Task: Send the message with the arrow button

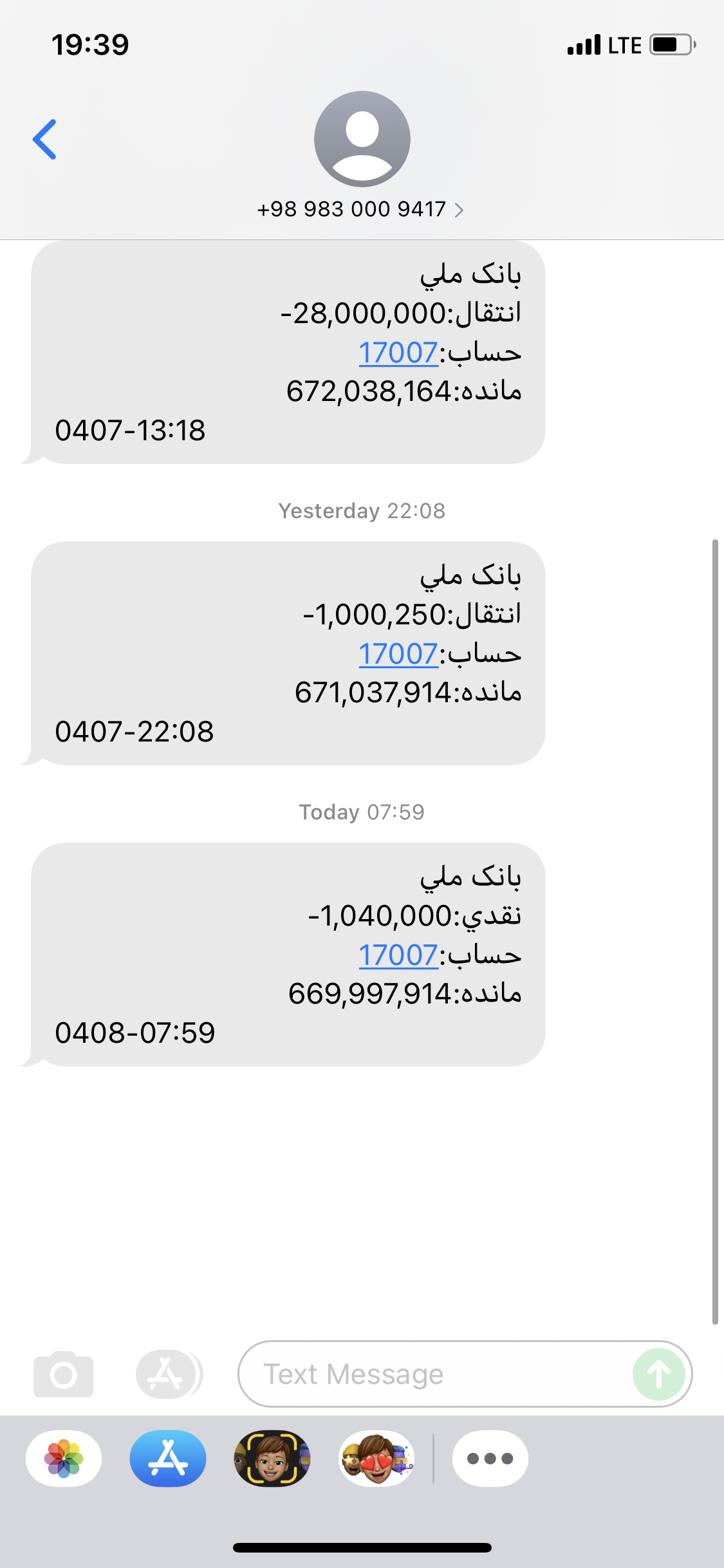Action: click(658, 1374)
